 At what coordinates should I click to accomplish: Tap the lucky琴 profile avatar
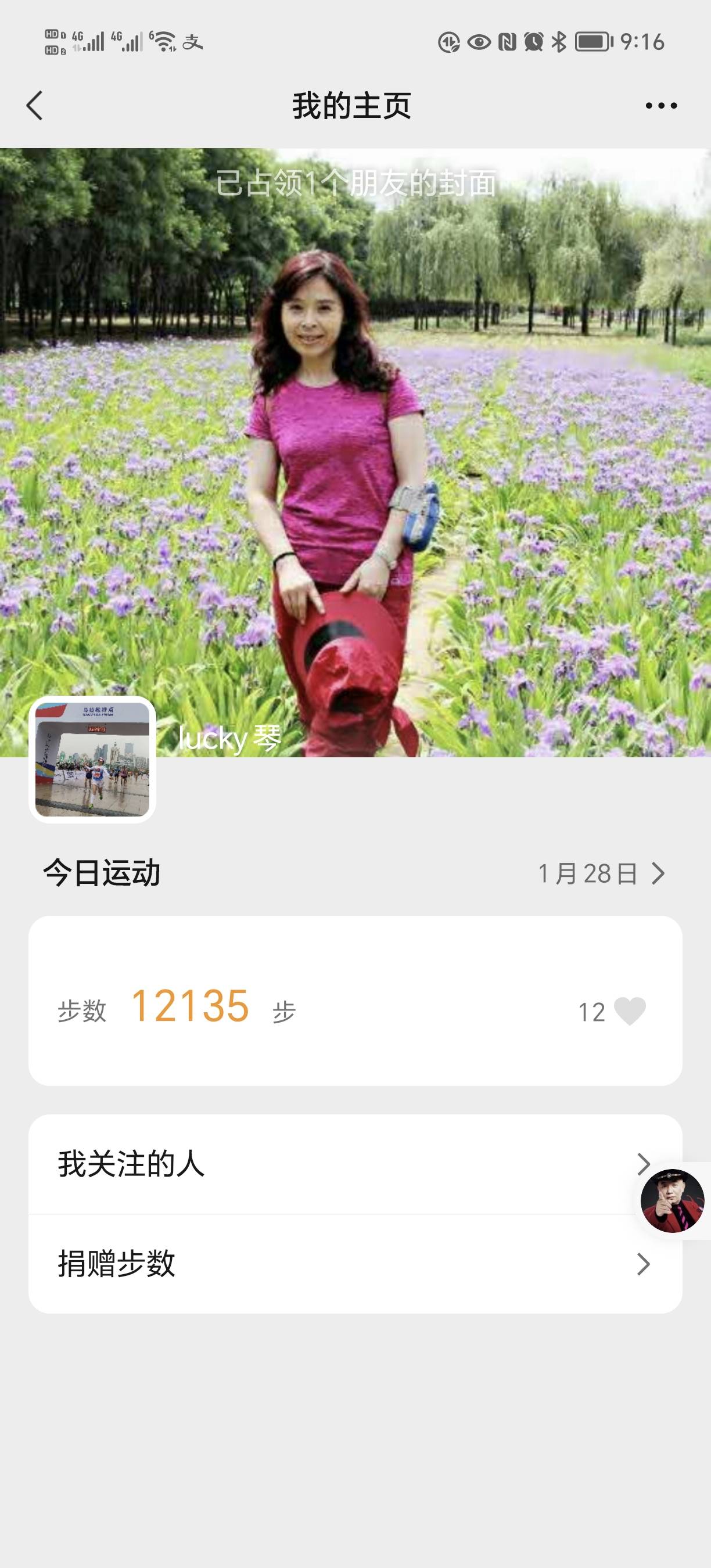[x=92, y=759]
